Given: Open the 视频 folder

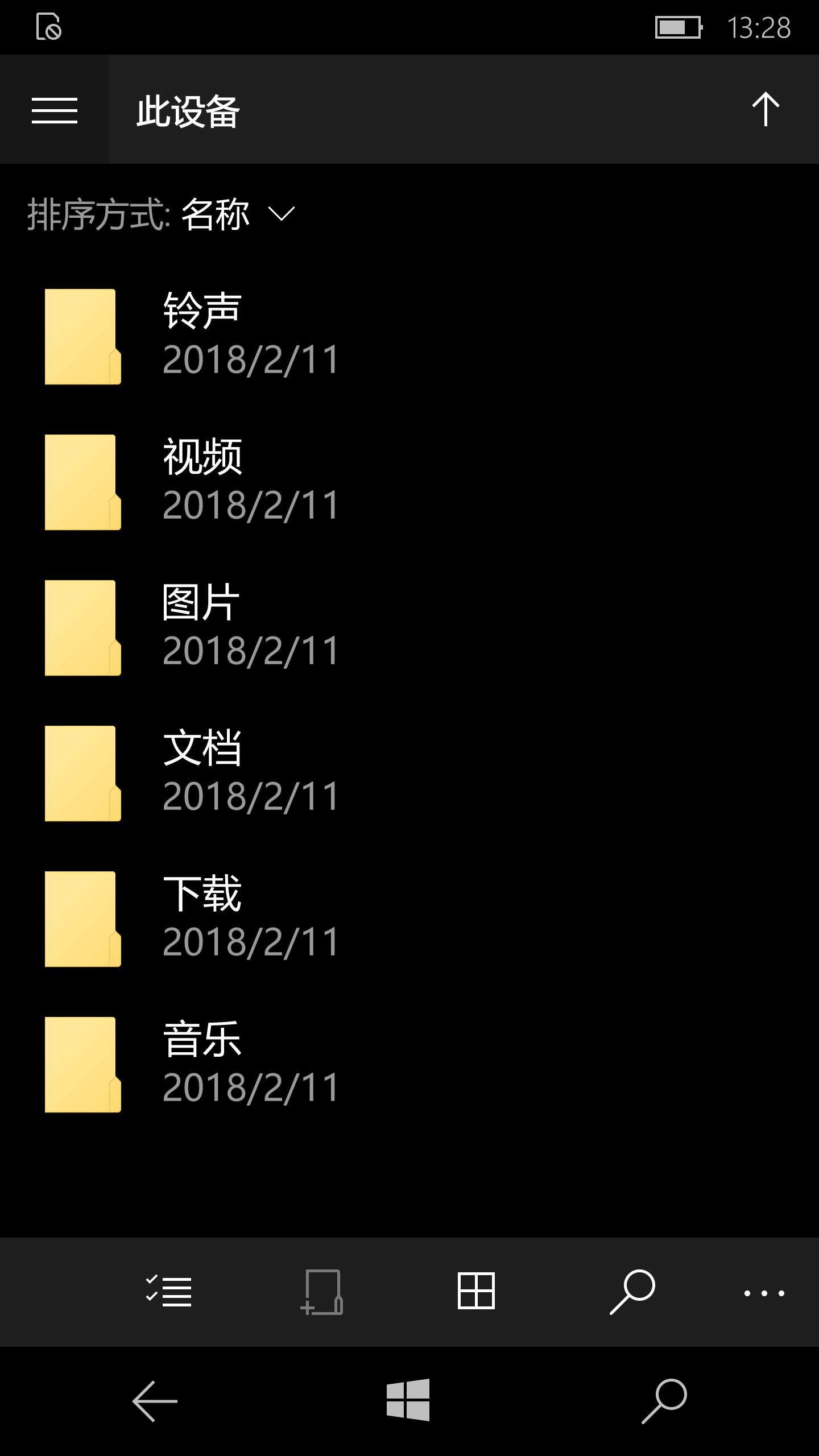Looking at the screenshot, I should point(202,481).
